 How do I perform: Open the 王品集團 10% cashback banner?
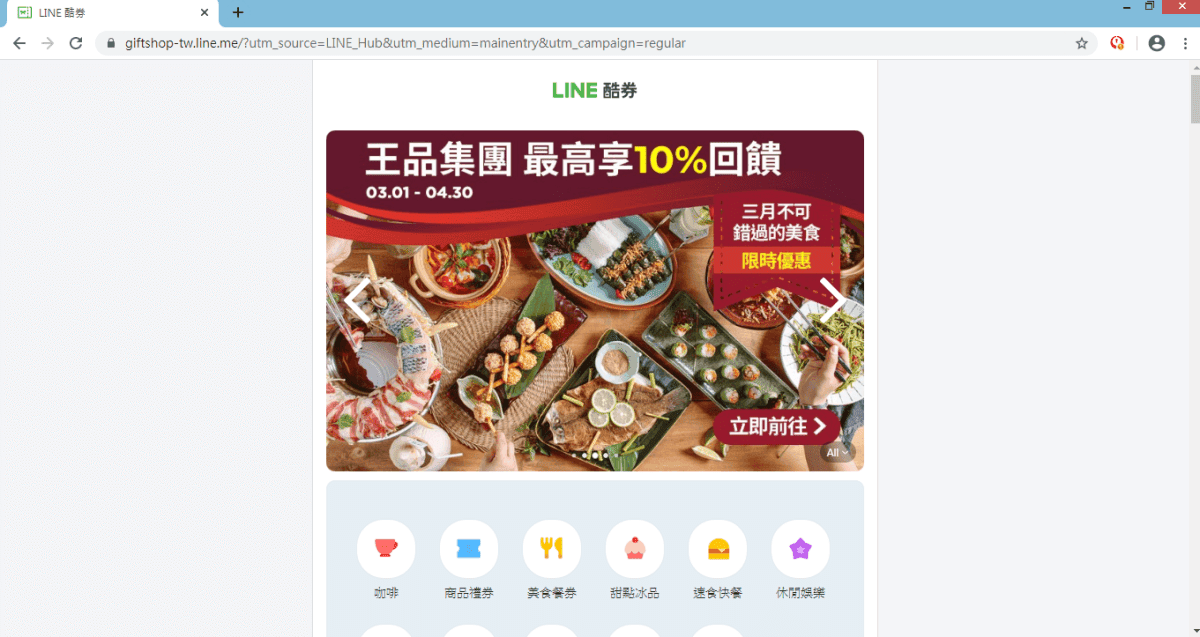pos(594,300)
